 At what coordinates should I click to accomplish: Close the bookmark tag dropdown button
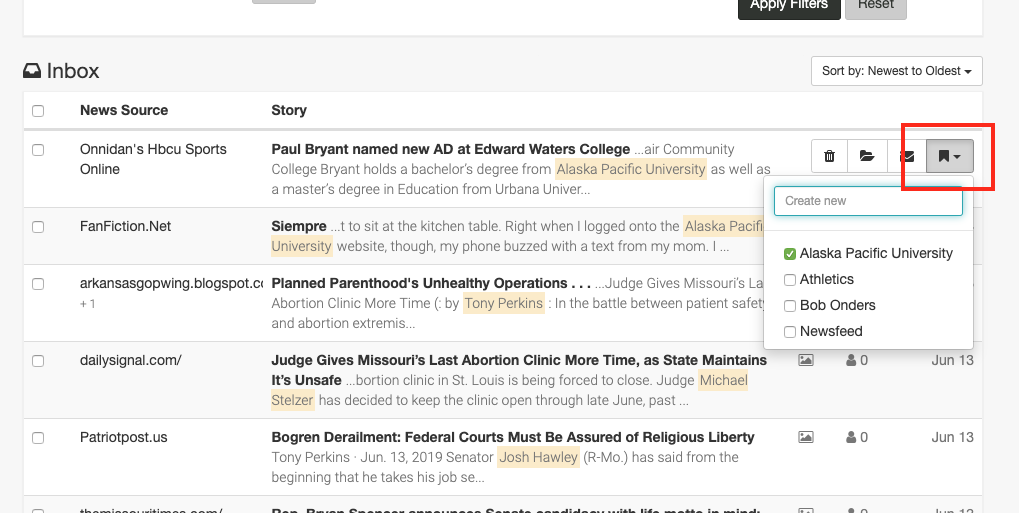949,156
